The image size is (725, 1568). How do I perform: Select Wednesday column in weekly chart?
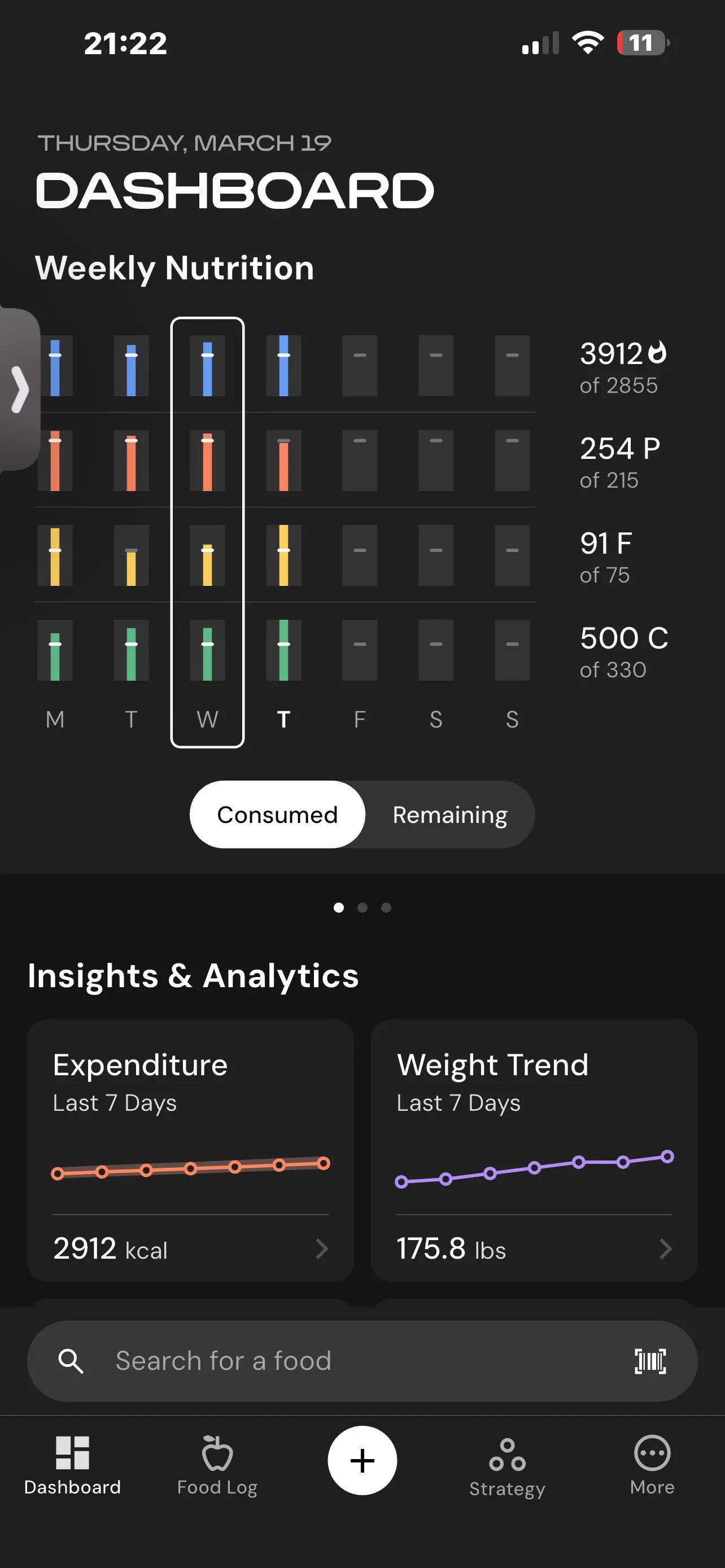coord(208,719)
